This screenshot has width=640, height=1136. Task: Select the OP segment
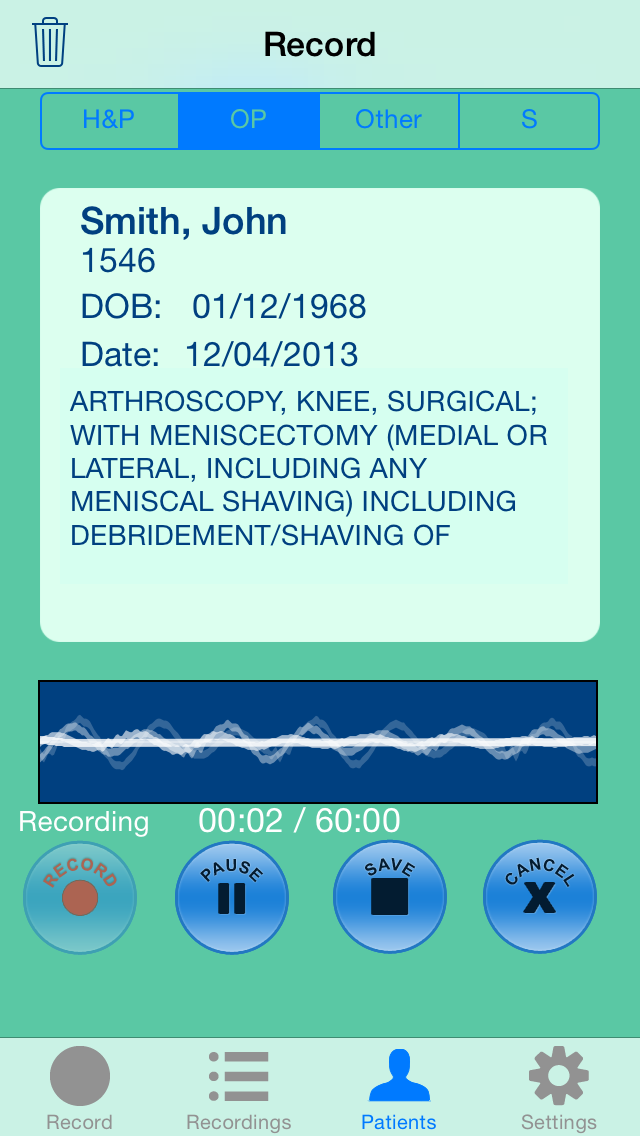click(x=249, y=120)
